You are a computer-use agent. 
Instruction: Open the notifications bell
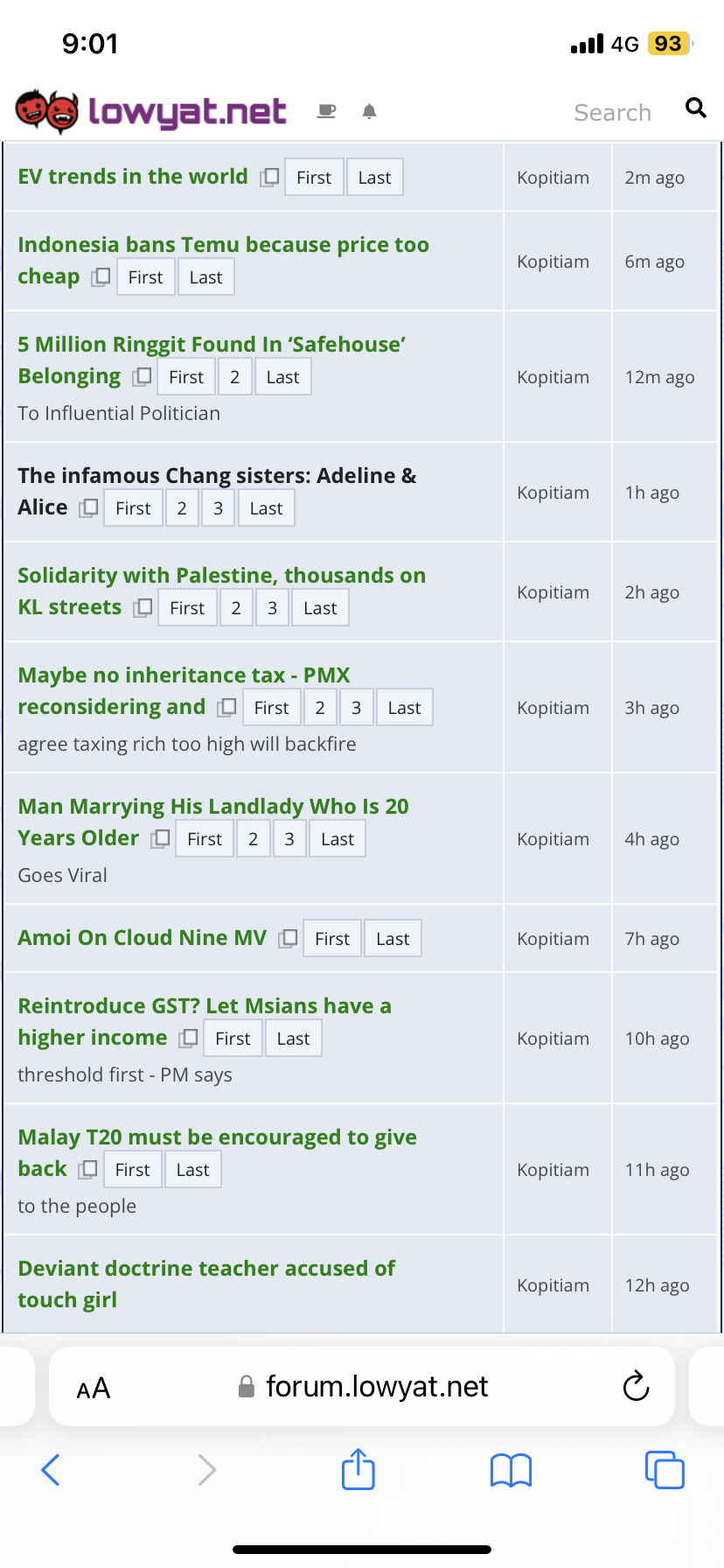coord(369,111)
